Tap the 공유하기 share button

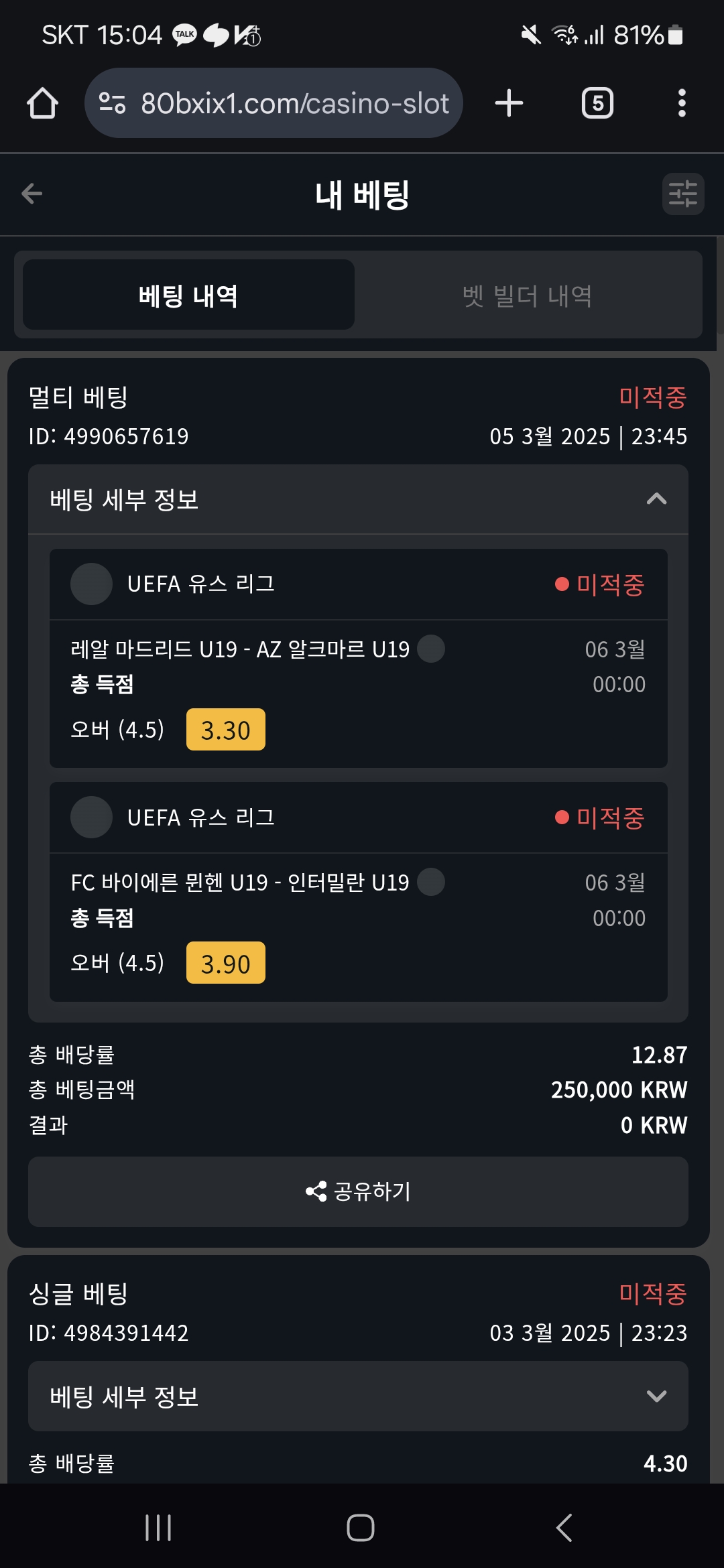coord(358,1191)
